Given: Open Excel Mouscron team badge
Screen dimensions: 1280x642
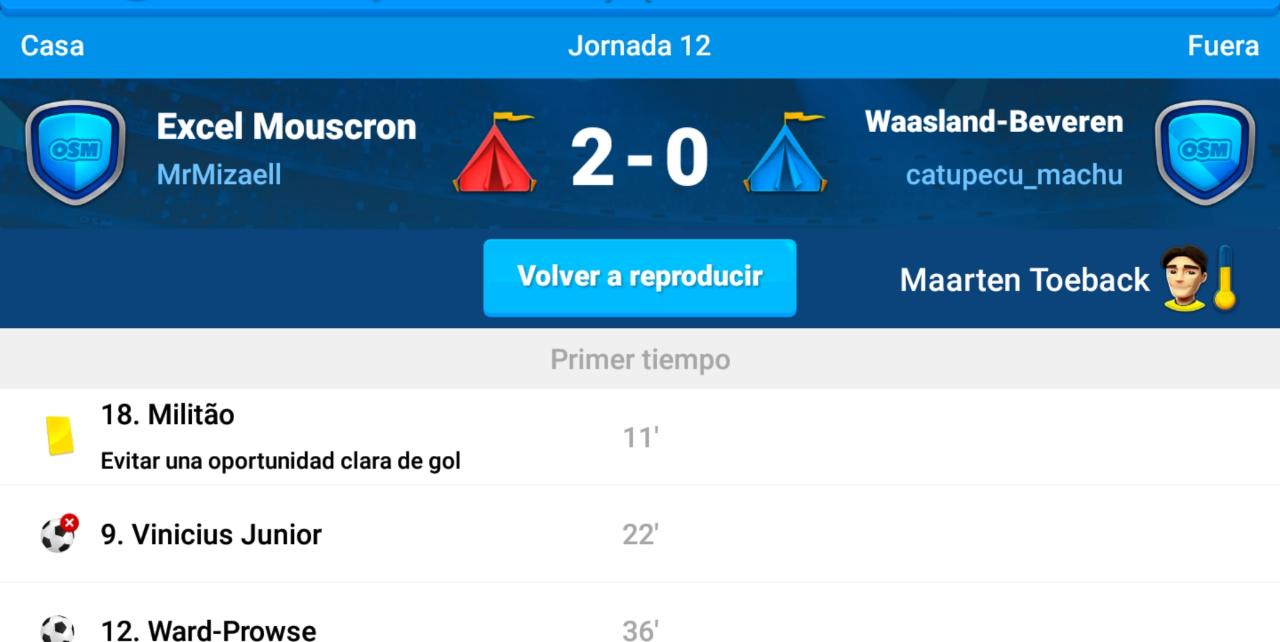Looking at the screenshot, I should pos(75,152).
